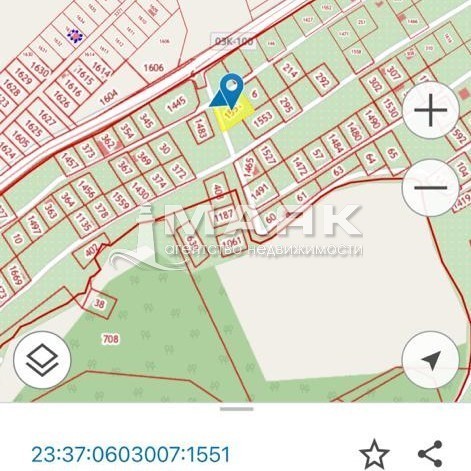Add parcel 23:37:0603007:1551 to favorites
The height and width of the screenshot is (471, 471).
374,454
